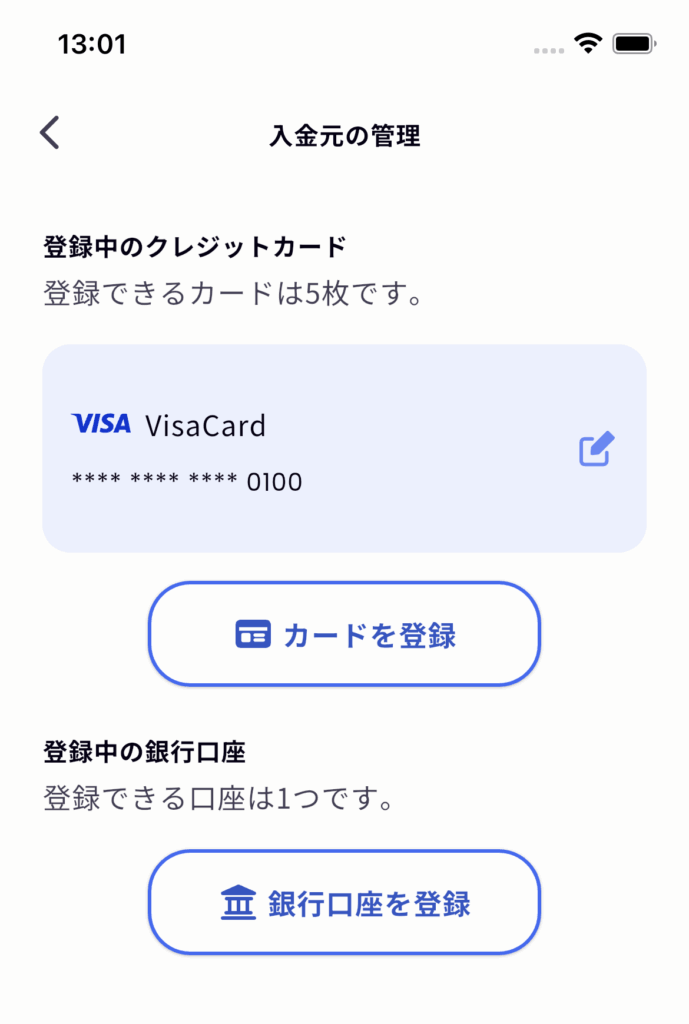
Task: Register a bank account with 銀行口座を登録
Action: (344, 903)
